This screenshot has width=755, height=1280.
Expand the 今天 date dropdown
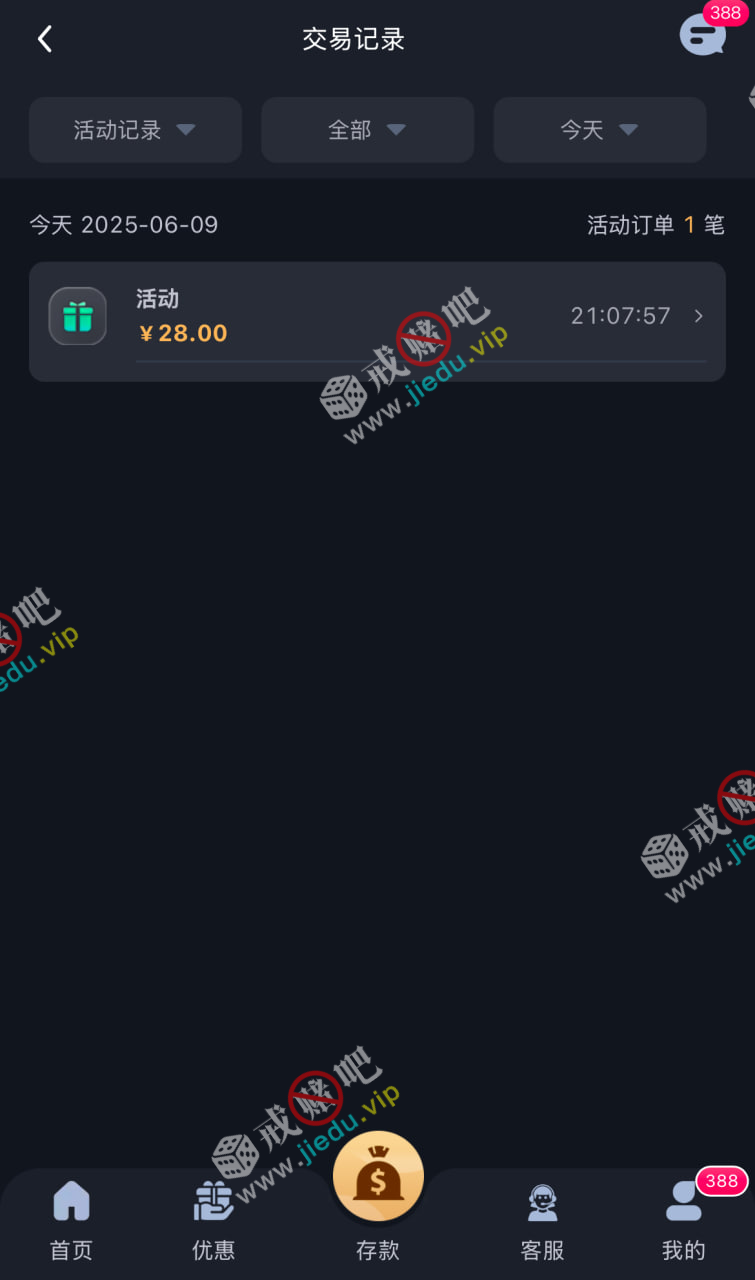599,130
